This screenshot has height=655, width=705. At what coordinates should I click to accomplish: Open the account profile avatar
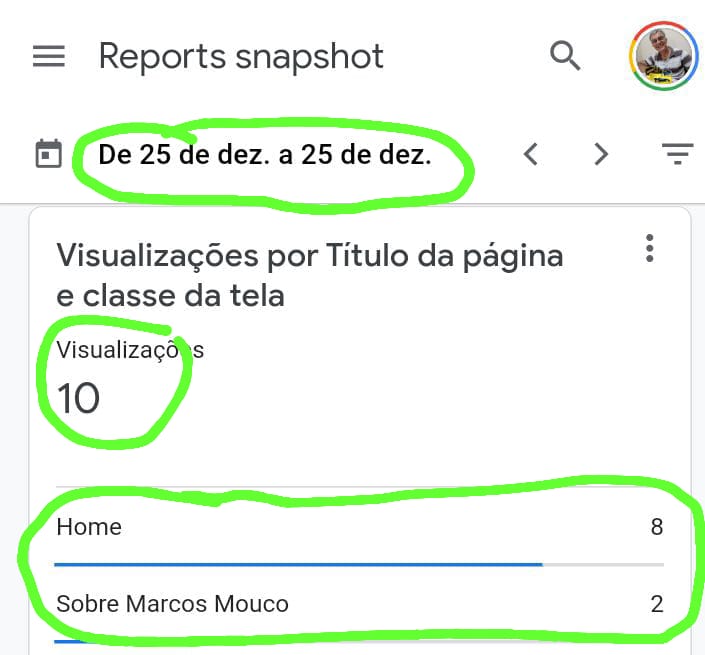click(662, 56)
